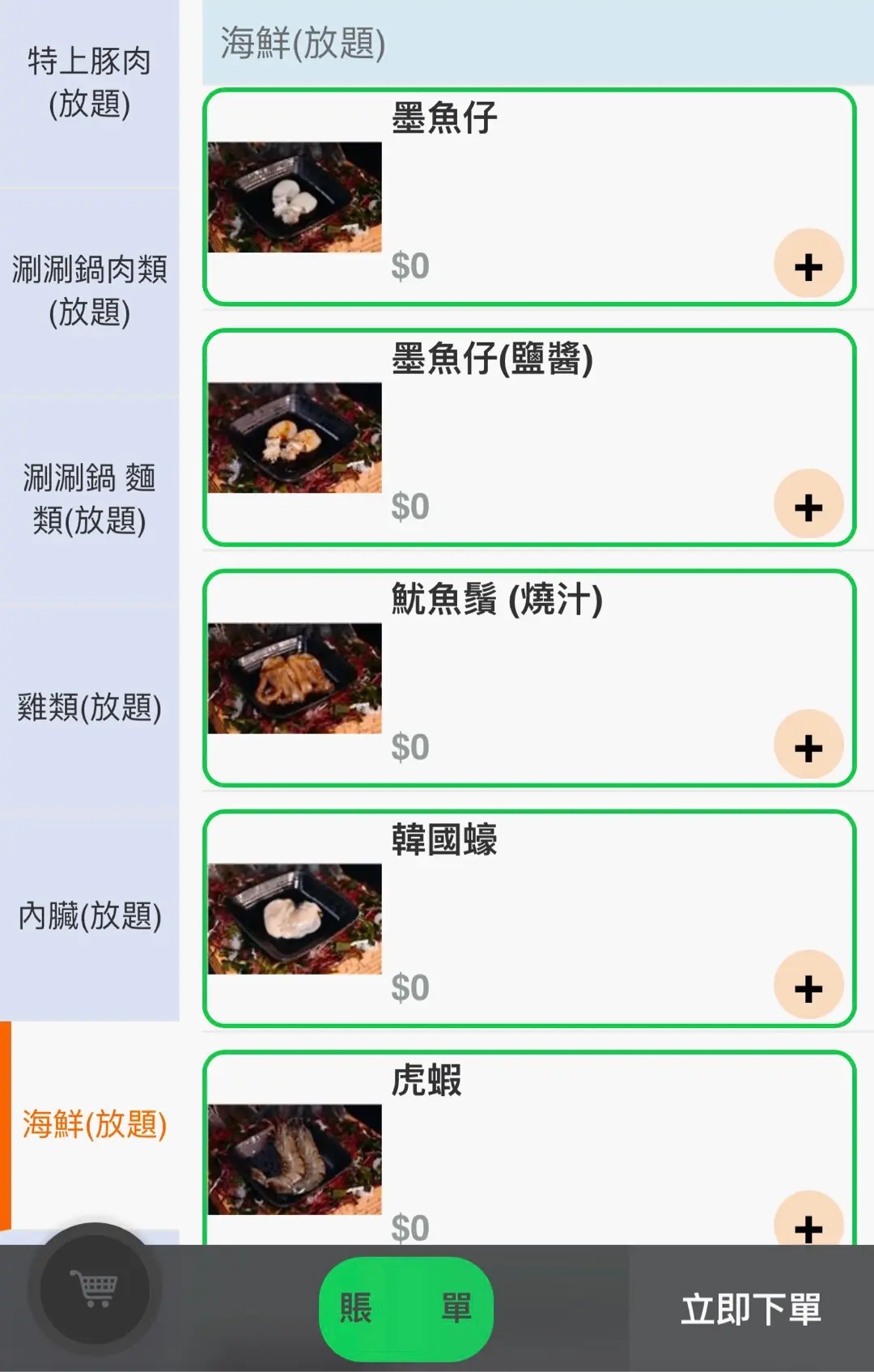Viewport: 874px width, 1372px height.
Task: Add 墨魚仔(鹽醬) with its plus button
Action: 808,505
